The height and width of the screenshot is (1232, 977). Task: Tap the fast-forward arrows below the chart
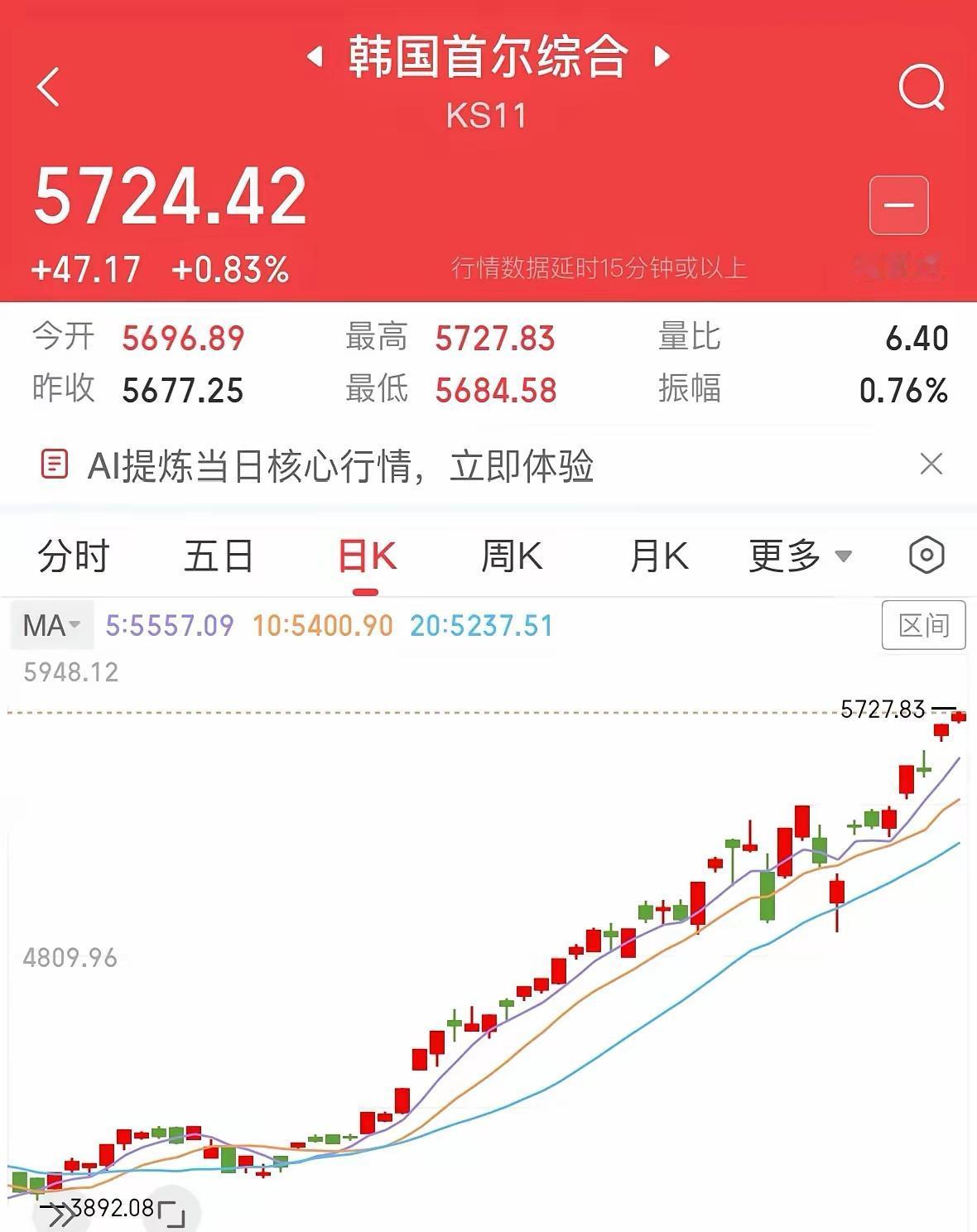[60, 1215]
